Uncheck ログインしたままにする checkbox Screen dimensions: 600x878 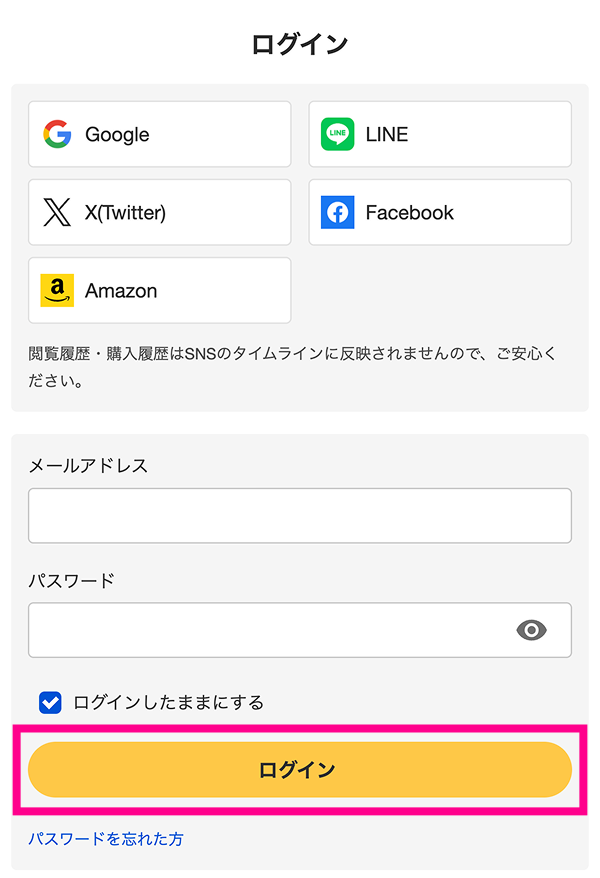[51, 703]
